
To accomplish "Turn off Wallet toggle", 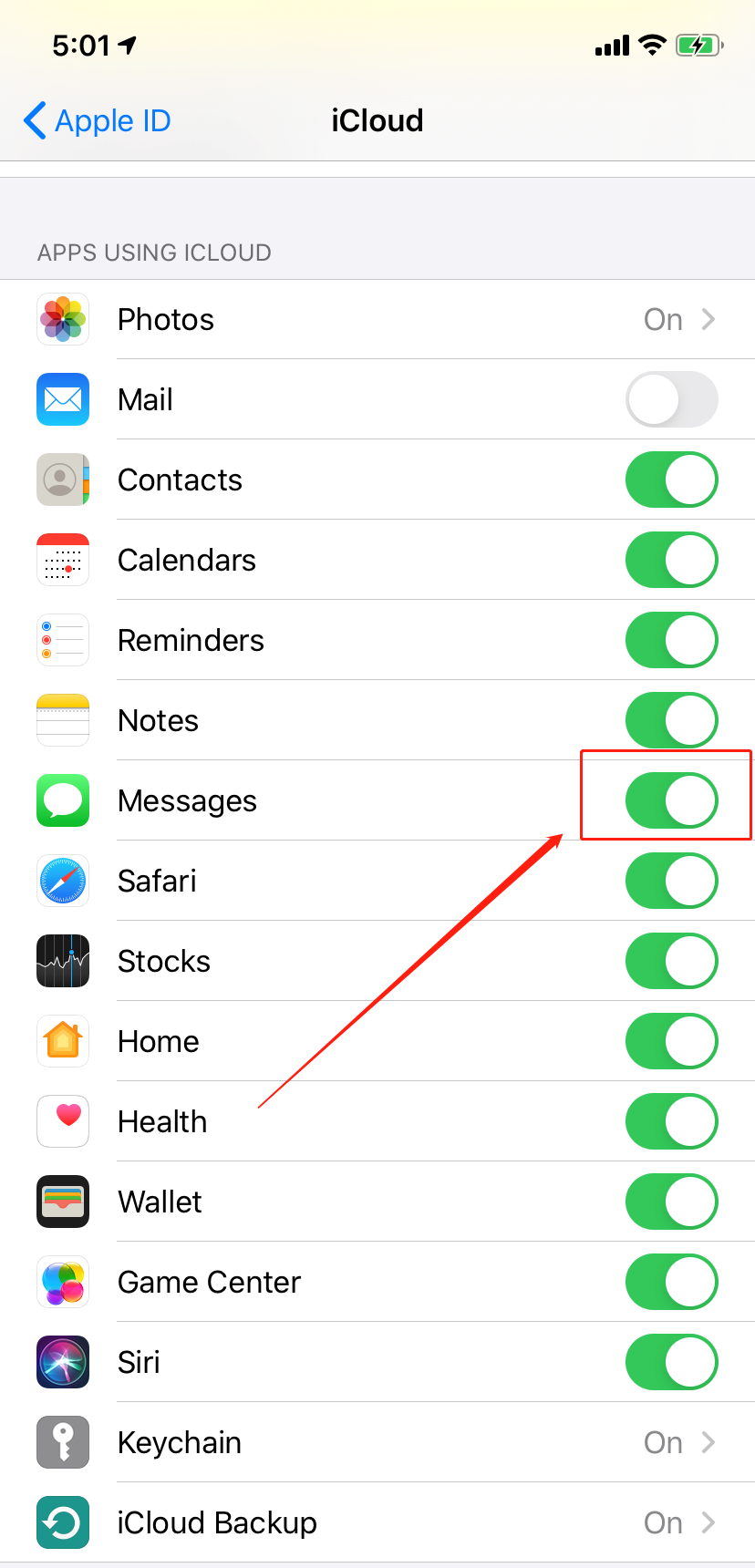I will tap(671, 1202).
